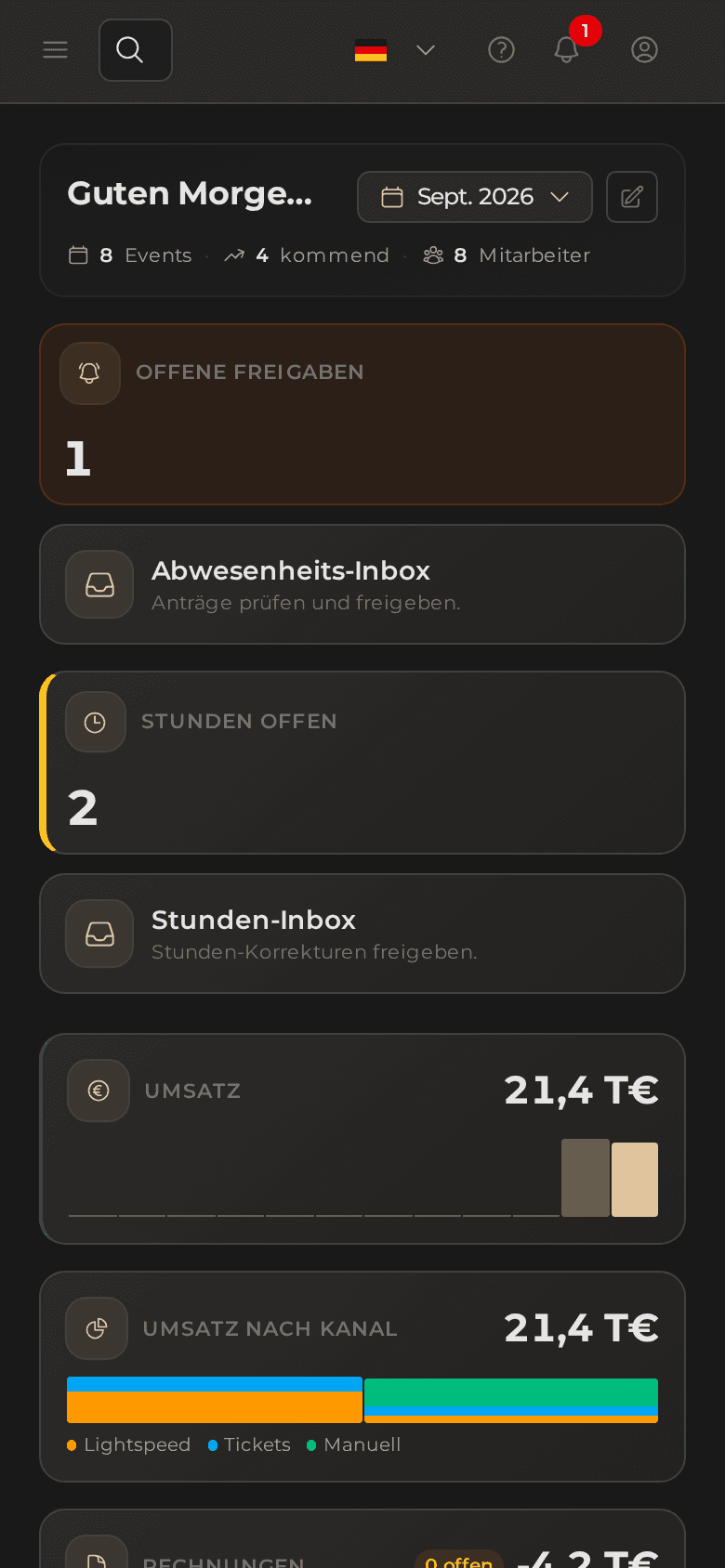Open the Abwesenheits-Inbox
Screen dimensions: 725x1568
pyautogui.click(x=362, y=584)
